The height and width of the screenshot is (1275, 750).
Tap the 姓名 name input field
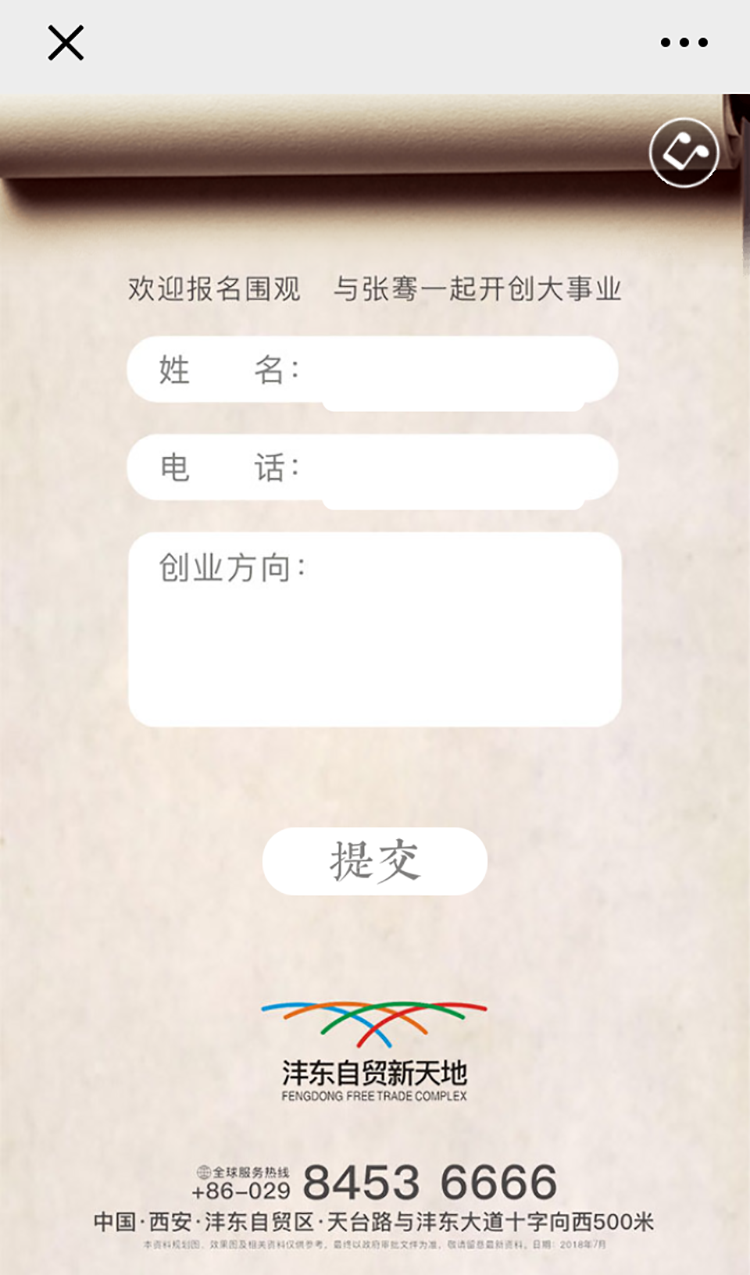pos(455,370)
